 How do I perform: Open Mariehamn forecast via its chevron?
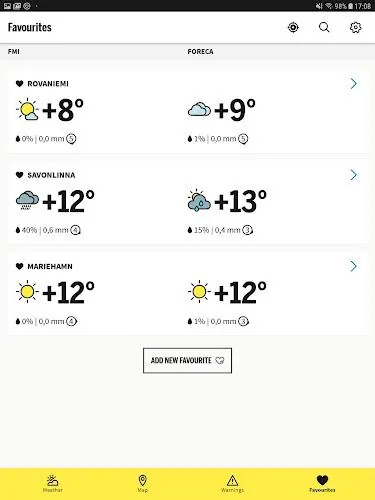pyautogui.click(x=354, y=266)
